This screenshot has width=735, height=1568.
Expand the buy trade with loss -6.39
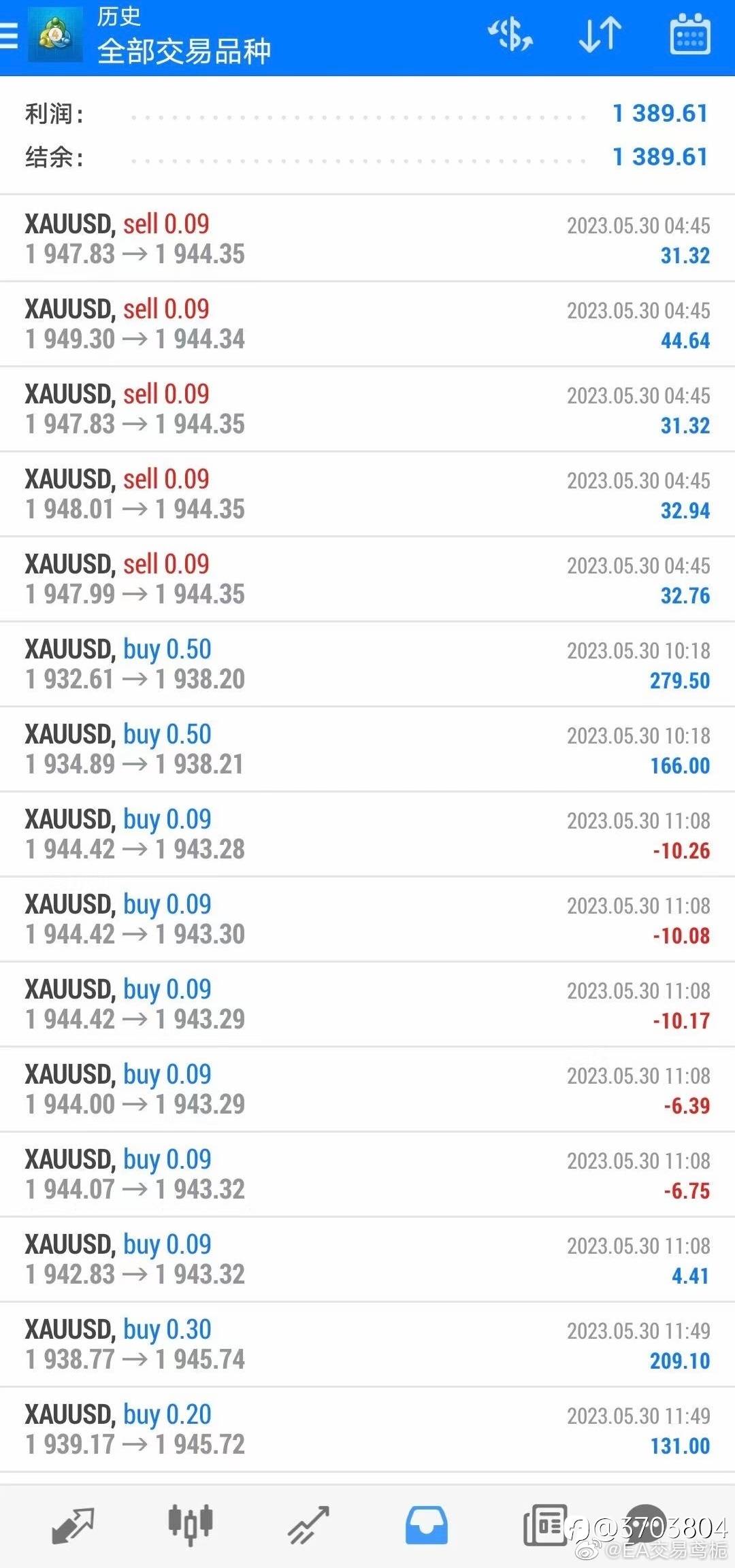[x=367, y=1090]
